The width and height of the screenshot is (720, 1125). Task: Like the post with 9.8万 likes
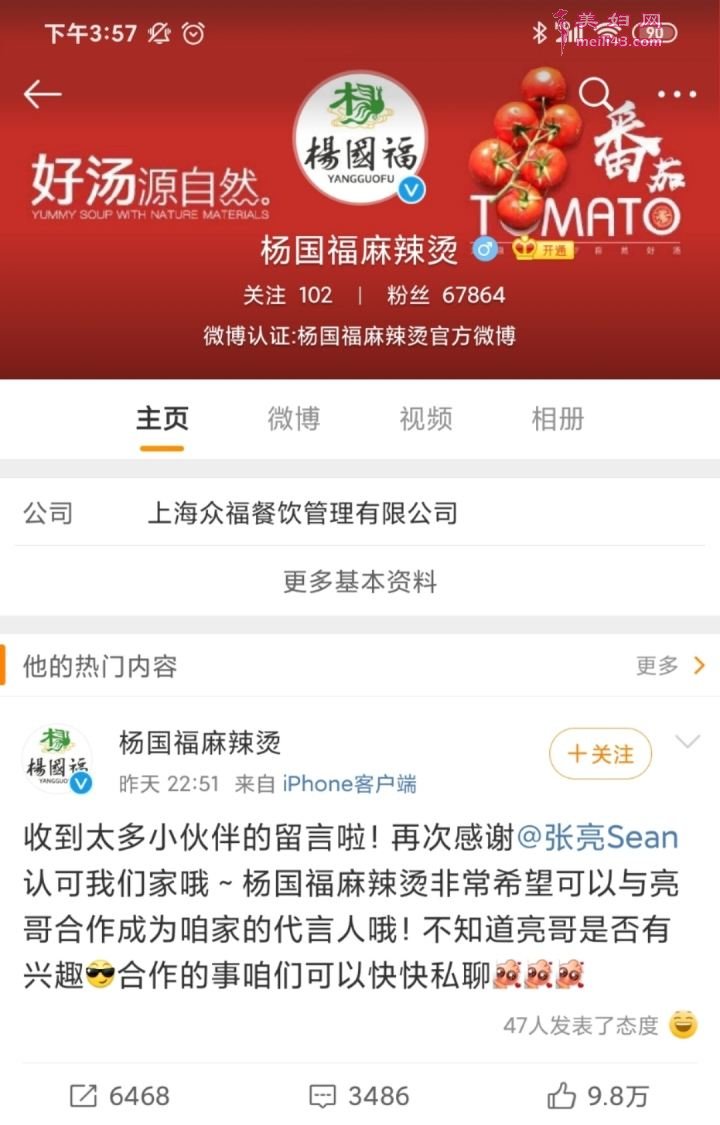pyautogui.click(x=598, y=1096)
